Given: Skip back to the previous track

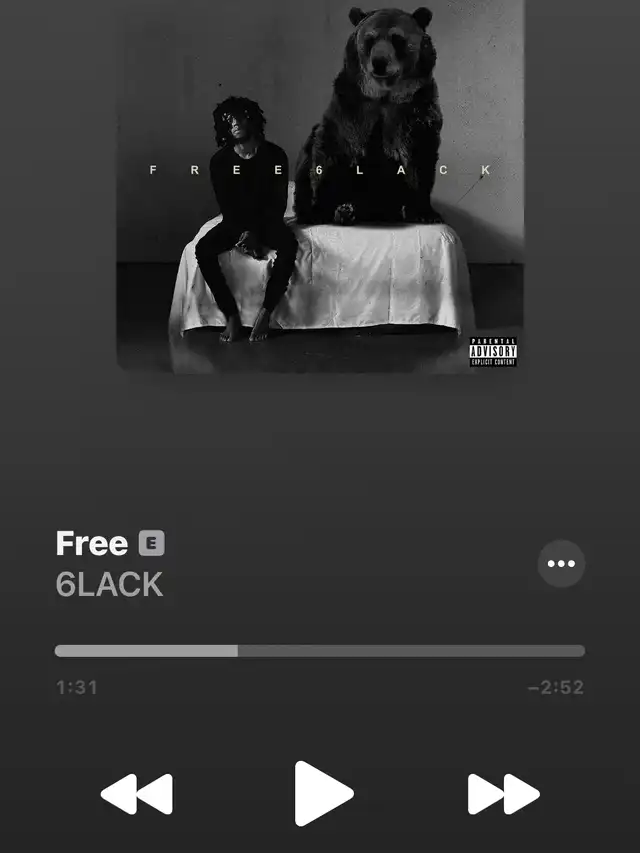Looking at the screenshot, I should point(137,794).
